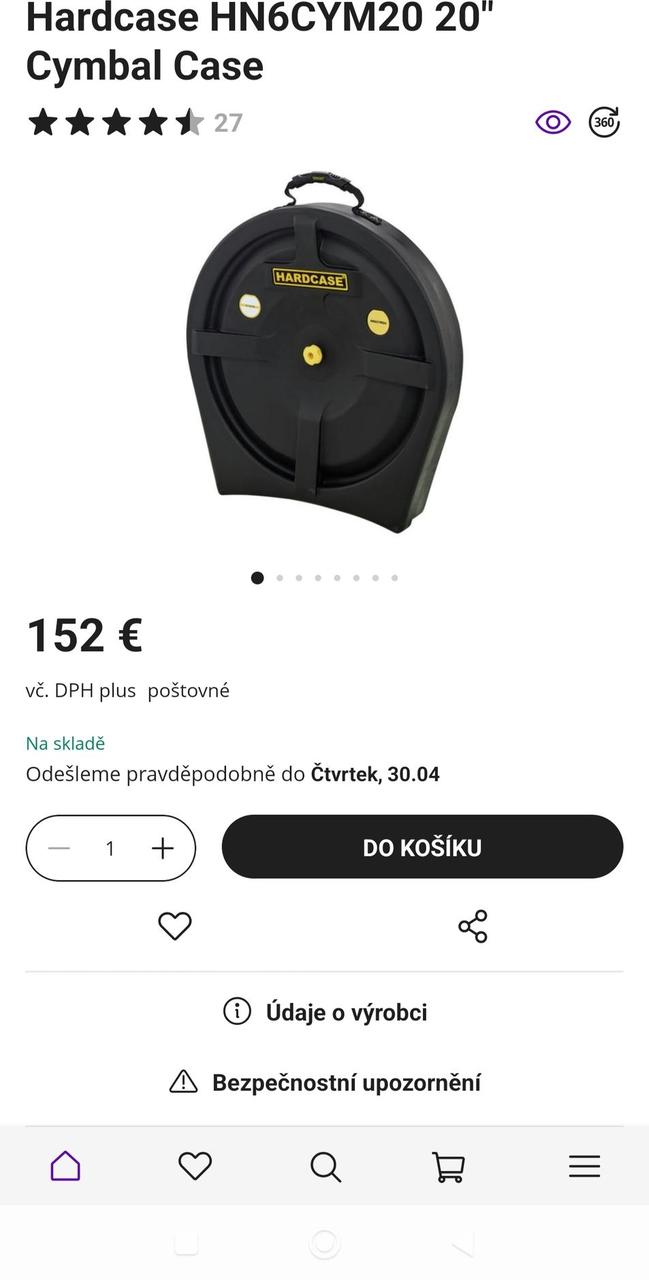This screenshot has width=649, height=1280.
Task: Add to cart with DO KOŠÍKU
Action: click(422, 847)
